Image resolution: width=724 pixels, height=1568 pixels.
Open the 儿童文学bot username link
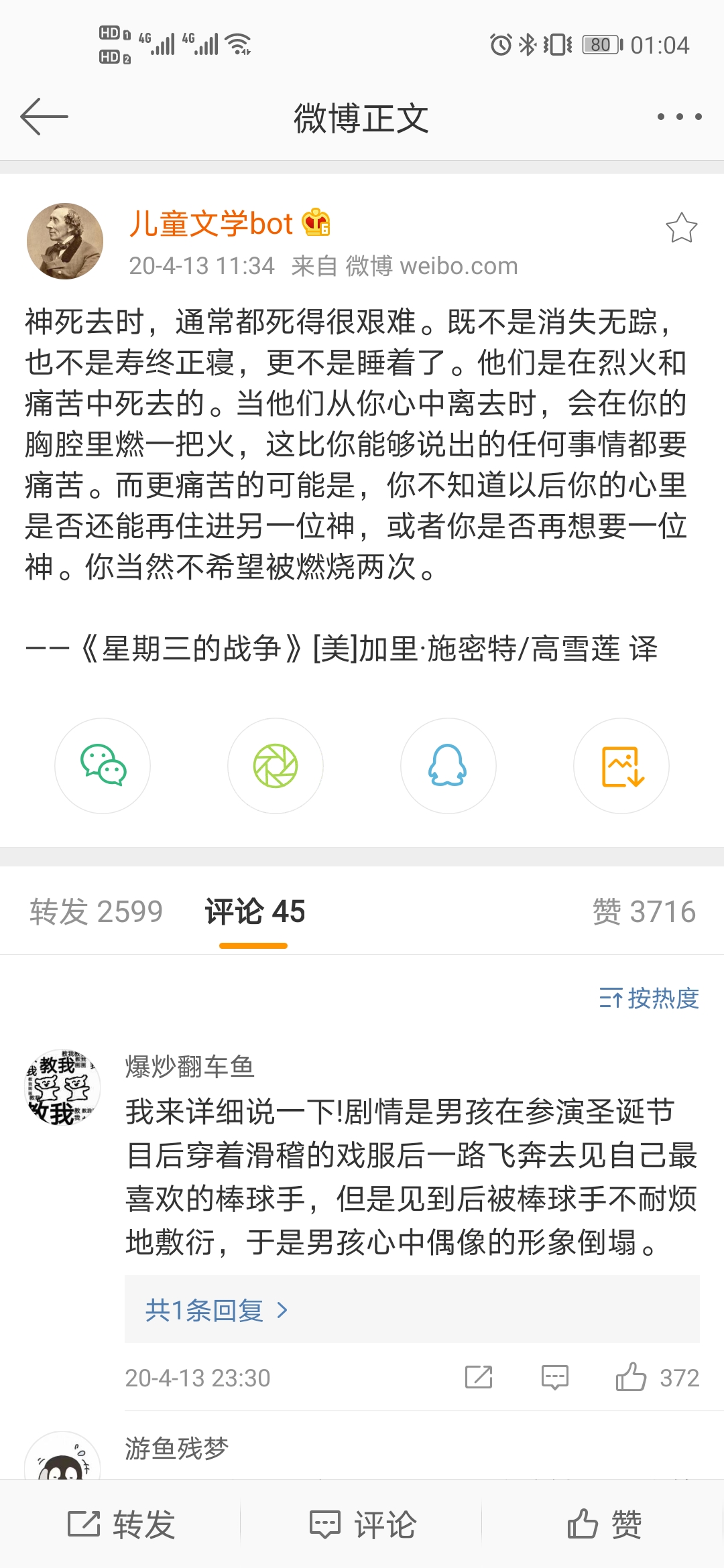click(211, 223)
